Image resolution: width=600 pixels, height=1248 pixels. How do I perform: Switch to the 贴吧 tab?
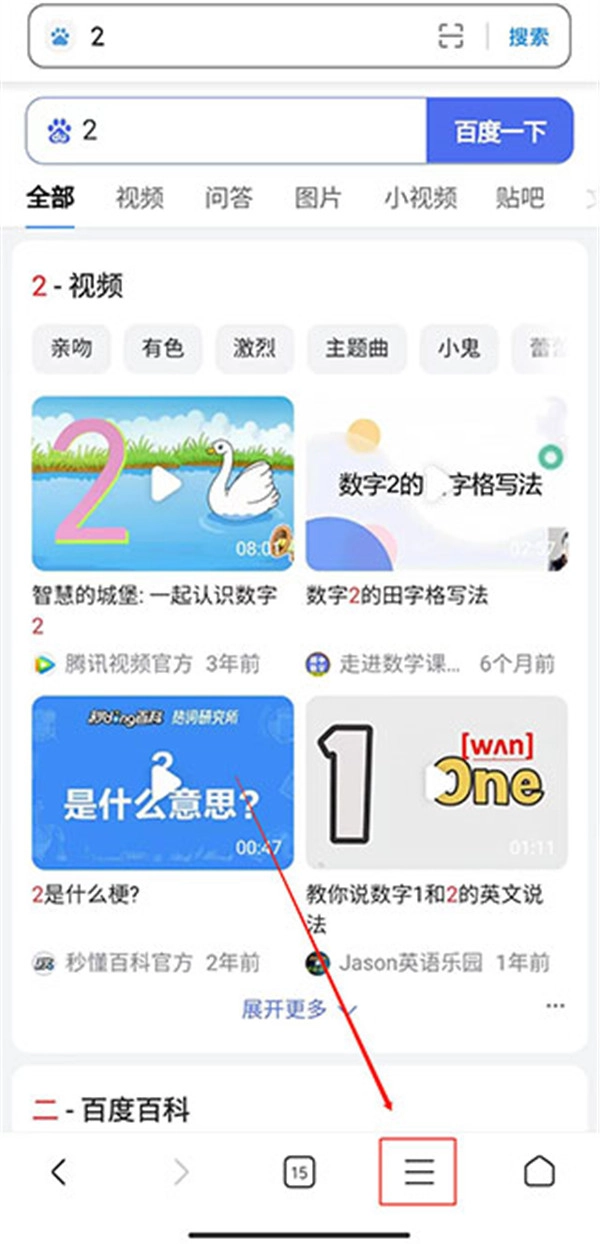pos(520,197)
